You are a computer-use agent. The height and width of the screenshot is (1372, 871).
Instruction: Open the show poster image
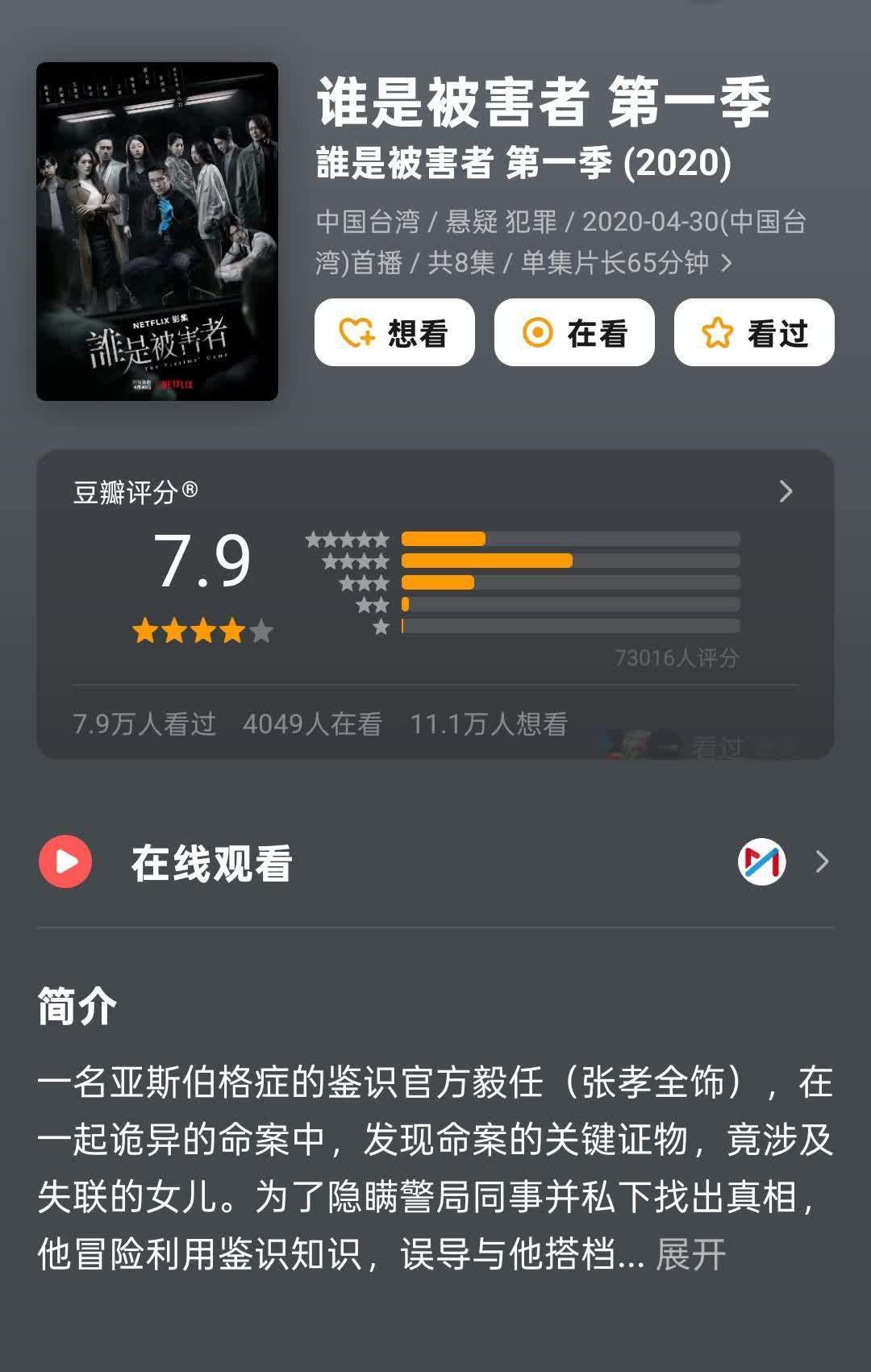[157, 231]
